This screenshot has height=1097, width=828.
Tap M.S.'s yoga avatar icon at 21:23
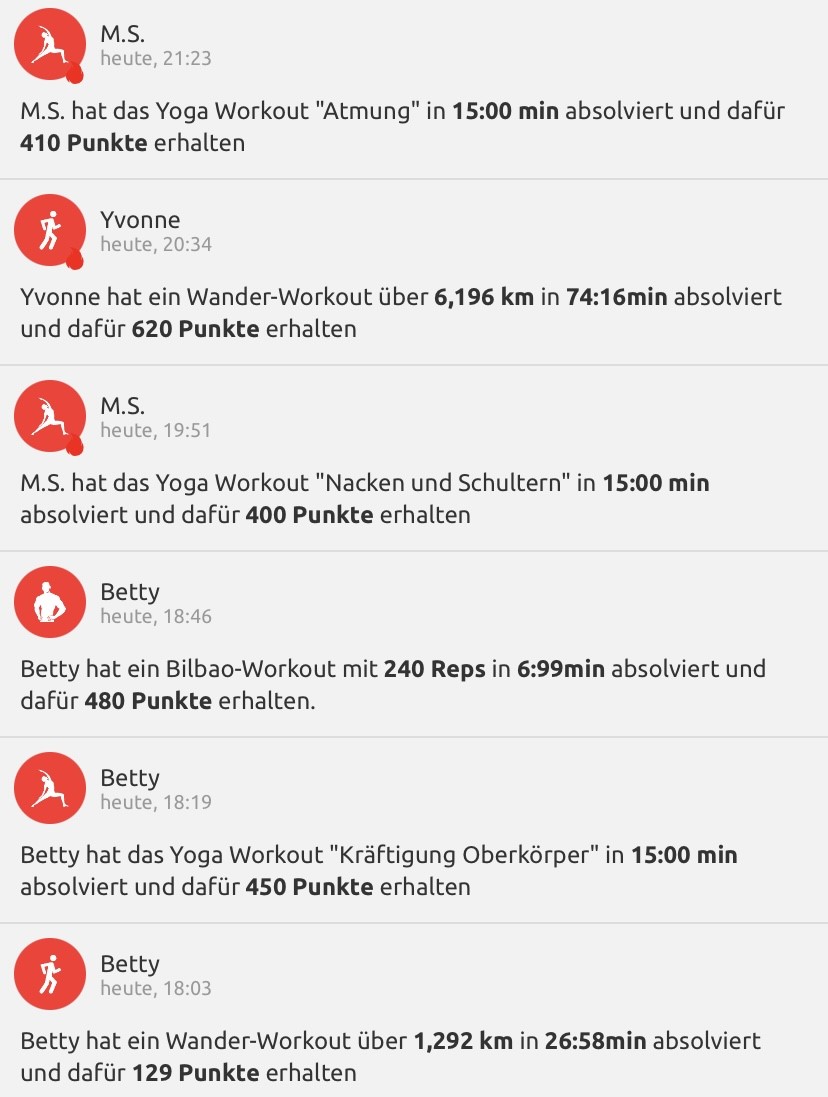pyautogui.click(x=50, y=44)
